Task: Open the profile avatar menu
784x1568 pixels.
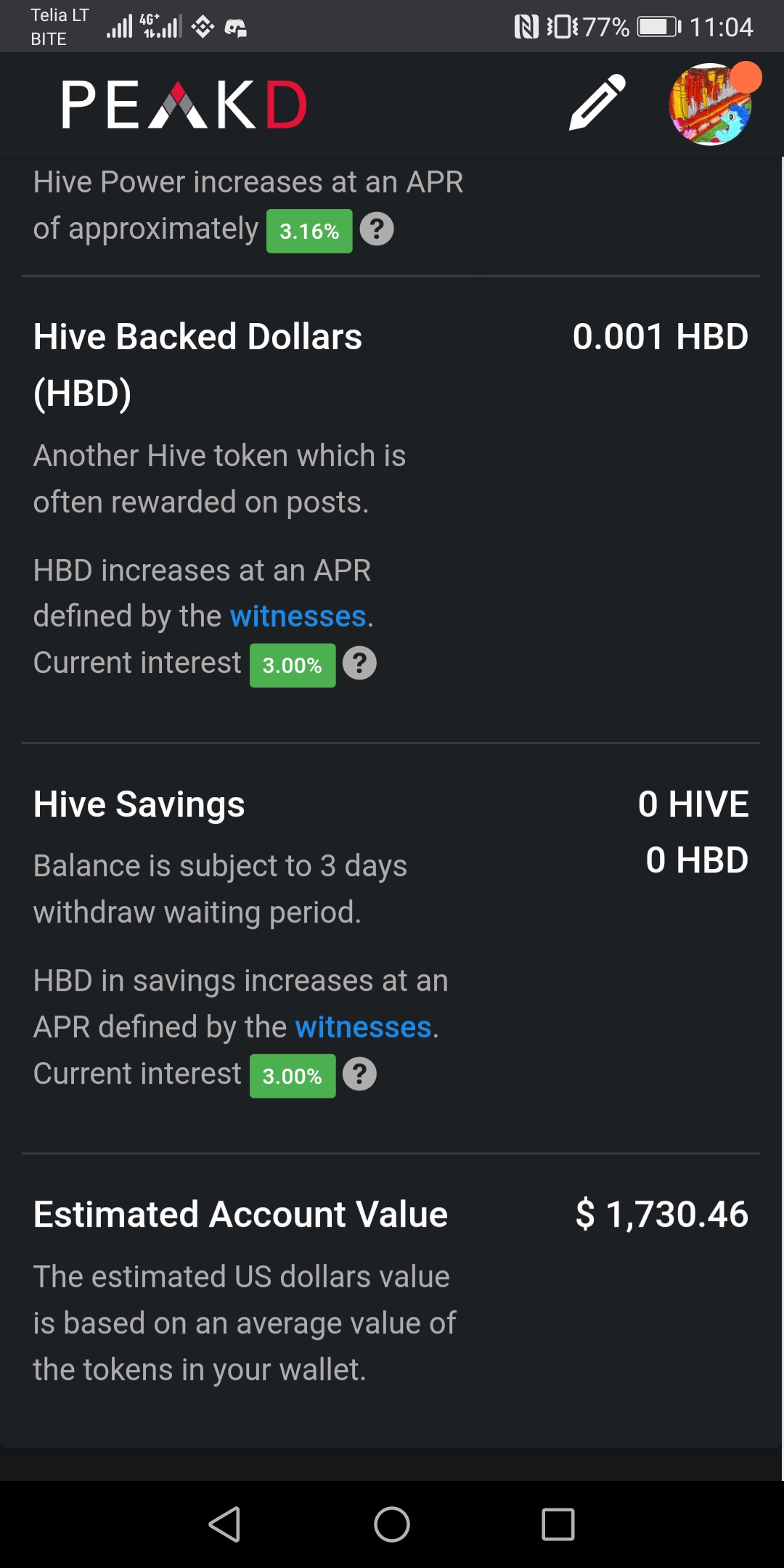Action: point(710,105)
